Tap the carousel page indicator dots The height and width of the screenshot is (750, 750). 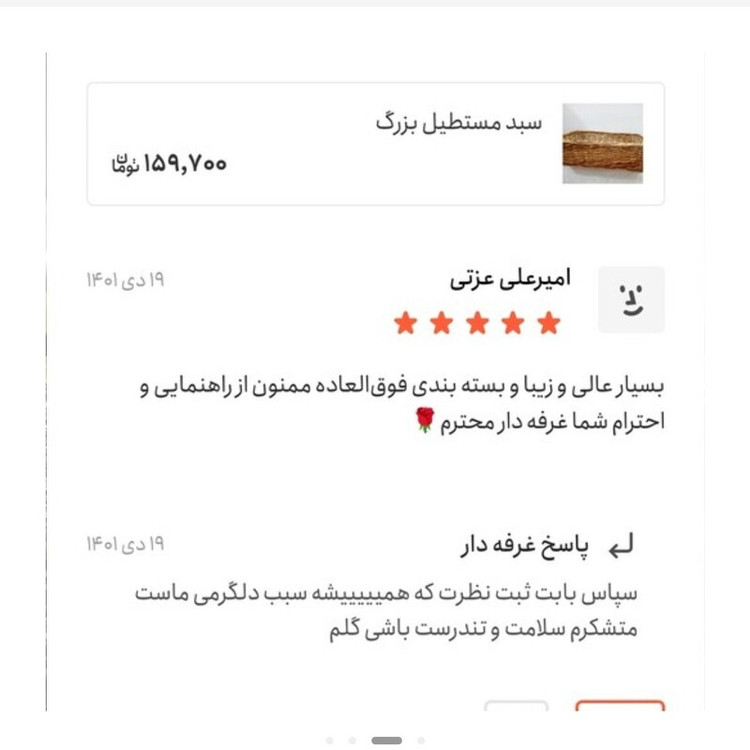coord(375,740)
